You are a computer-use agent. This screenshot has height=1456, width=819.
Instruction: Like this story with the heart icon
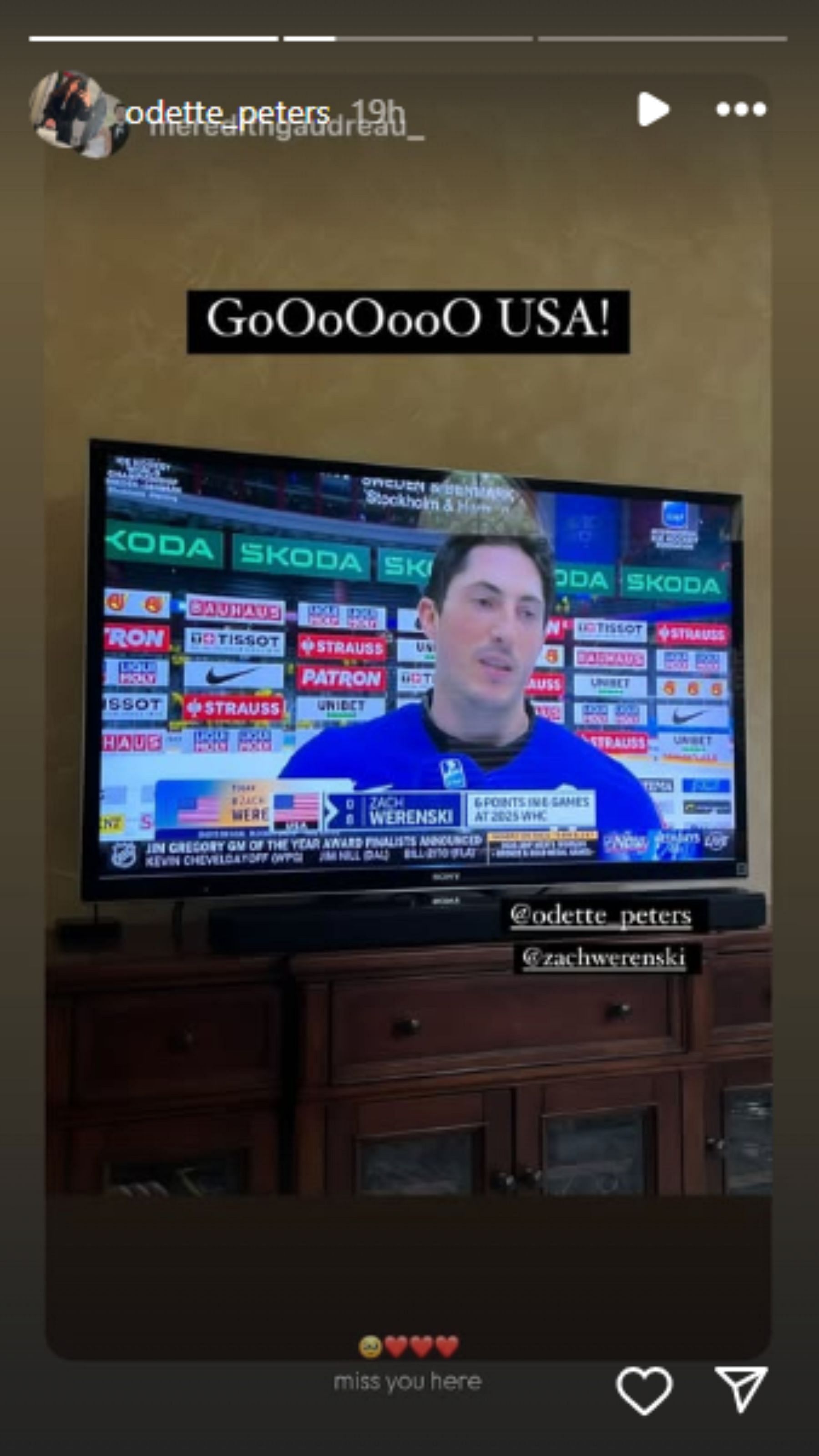point(644,1389)
